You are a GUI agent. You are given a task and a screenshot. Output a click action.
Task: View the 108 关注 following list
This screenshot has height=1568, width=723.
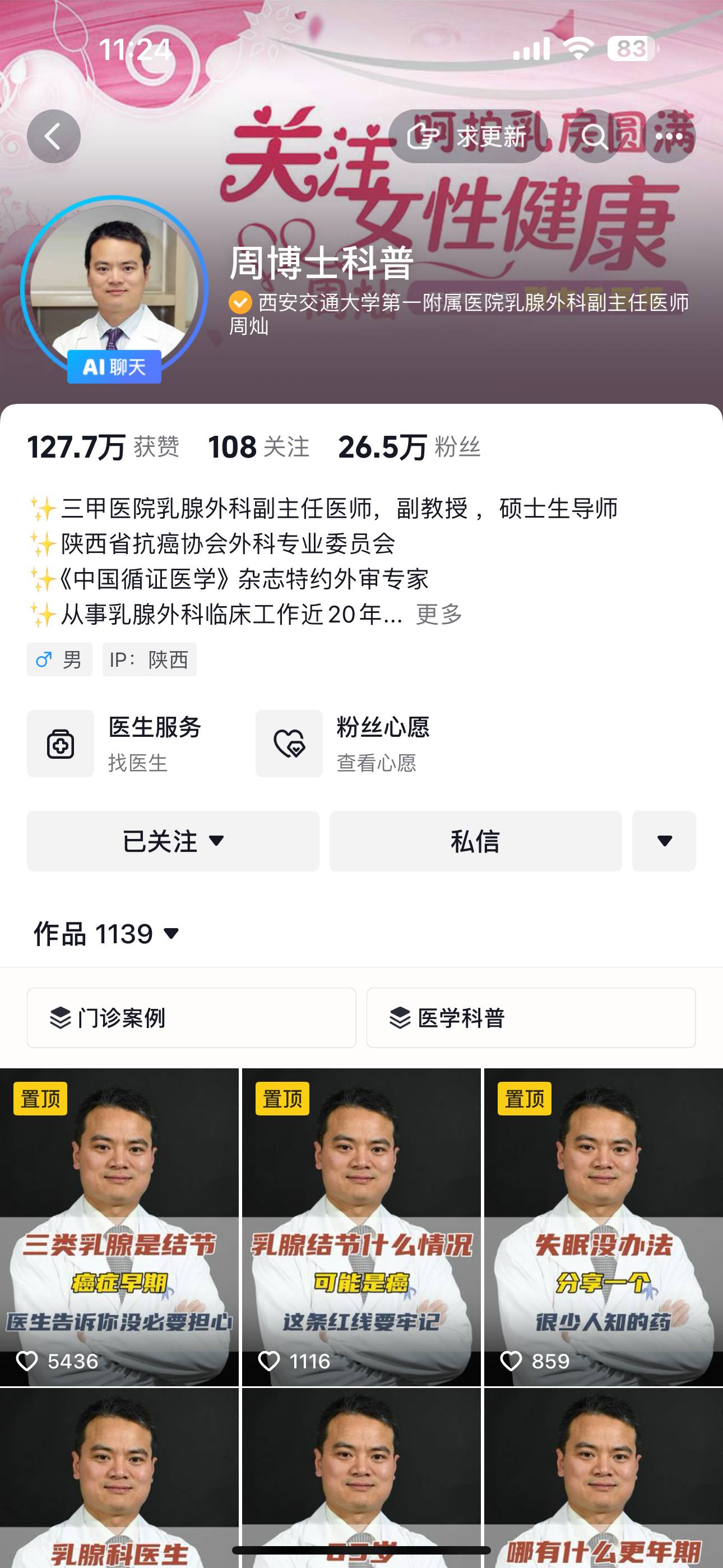(x=258, y=447)
